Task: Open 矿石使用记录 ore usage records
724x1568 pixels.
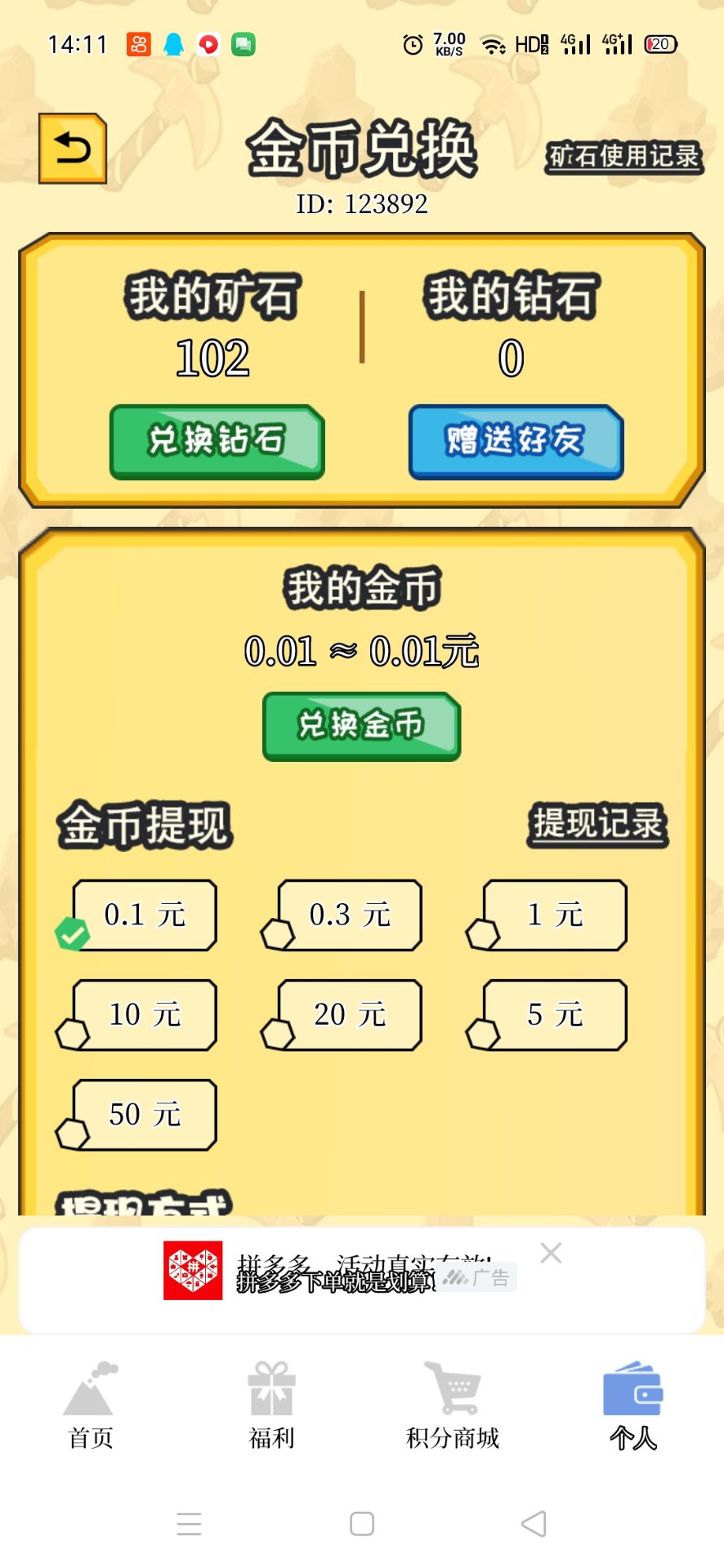Action: (x=624, y=155)
